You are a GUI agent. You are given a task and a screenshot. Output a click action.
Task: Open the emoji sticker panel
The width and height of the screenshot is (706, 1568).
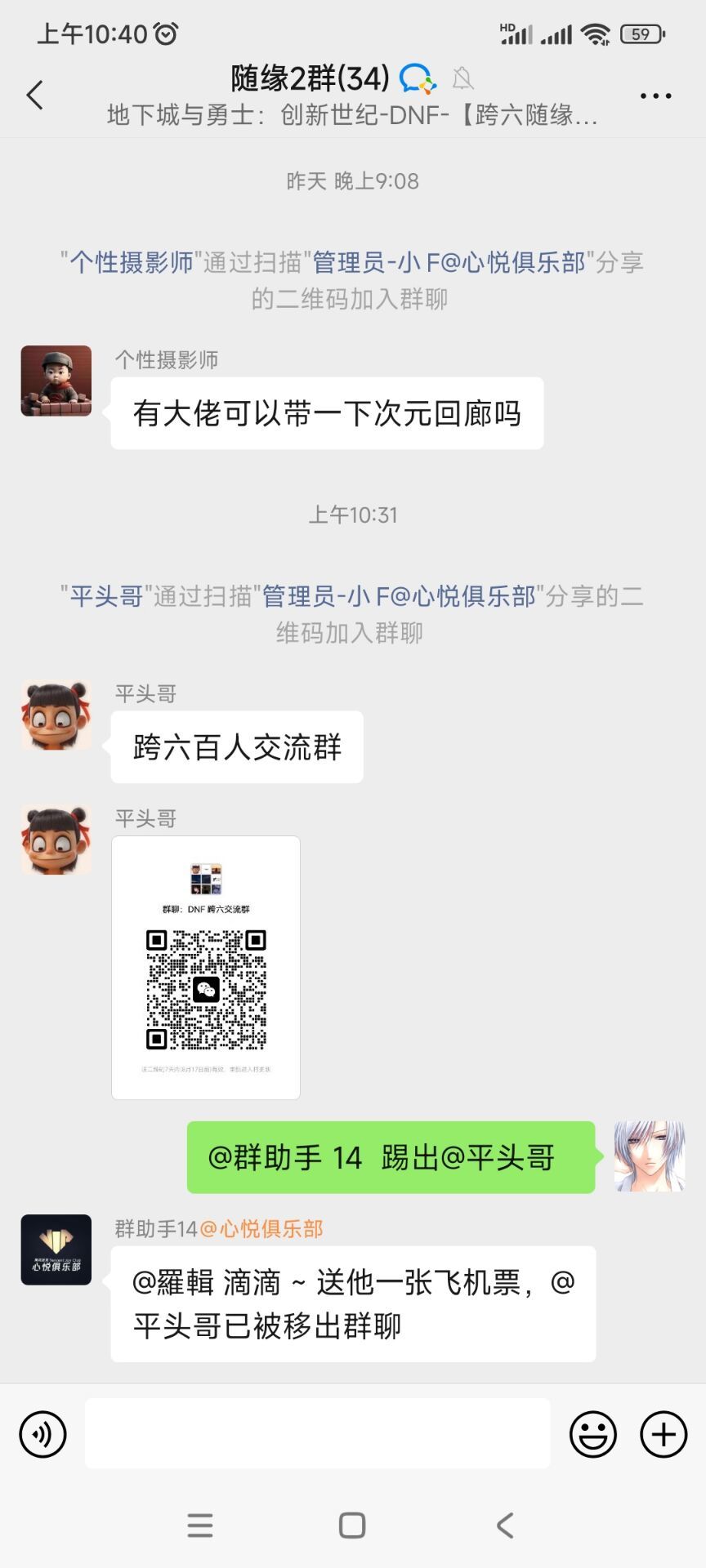pyautogui.click(x=592, y=1434)
